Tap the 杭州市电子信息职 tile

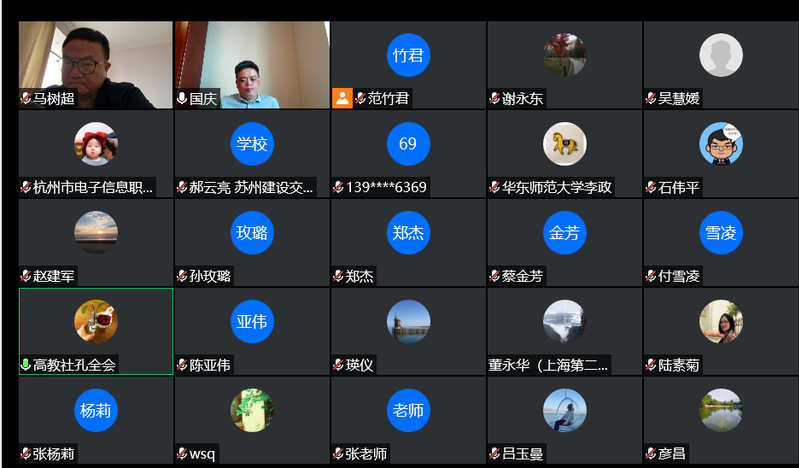click(x=96, y=152)
